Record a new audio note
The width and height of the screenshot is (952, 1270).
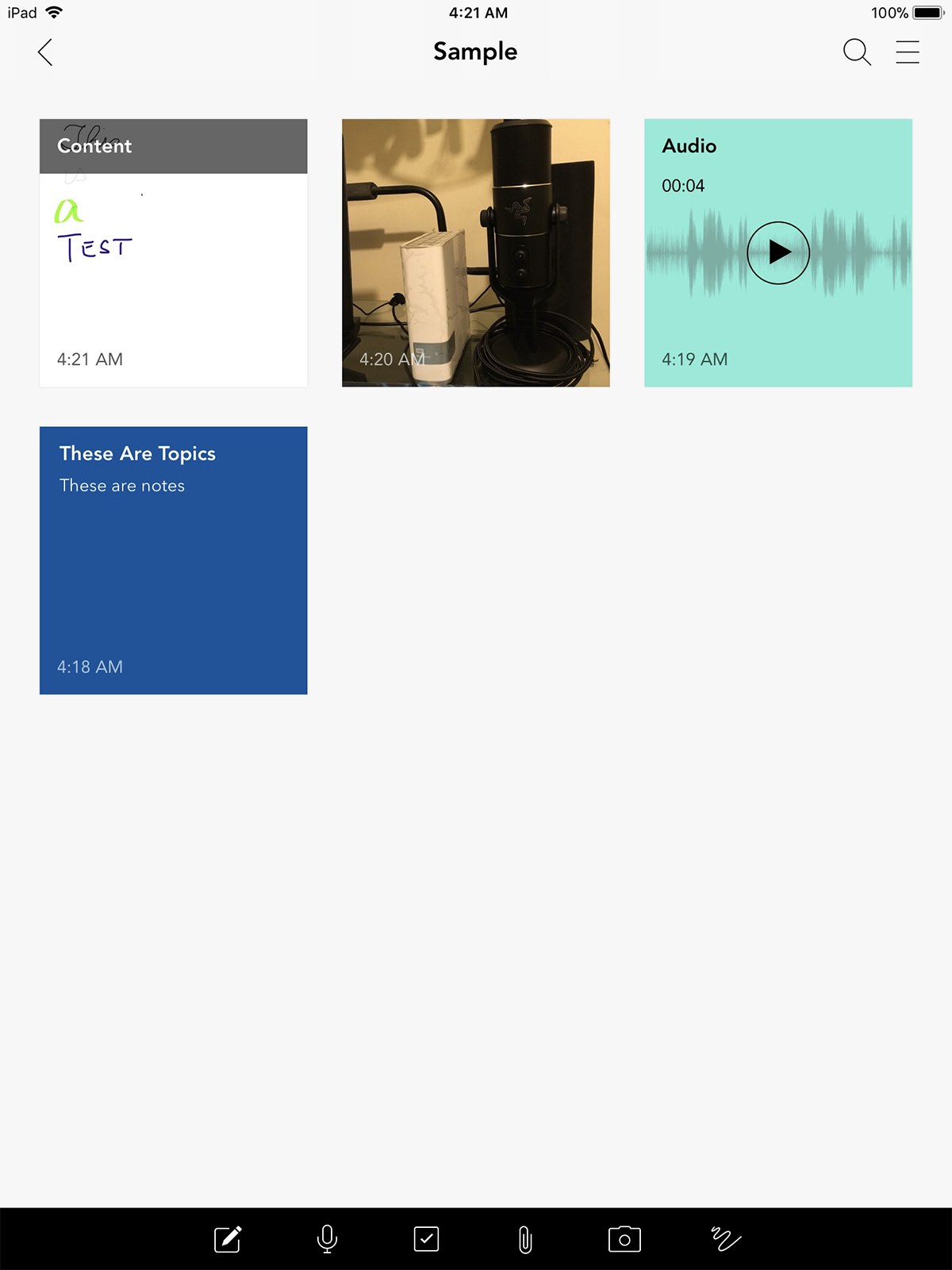[327, 1239]
